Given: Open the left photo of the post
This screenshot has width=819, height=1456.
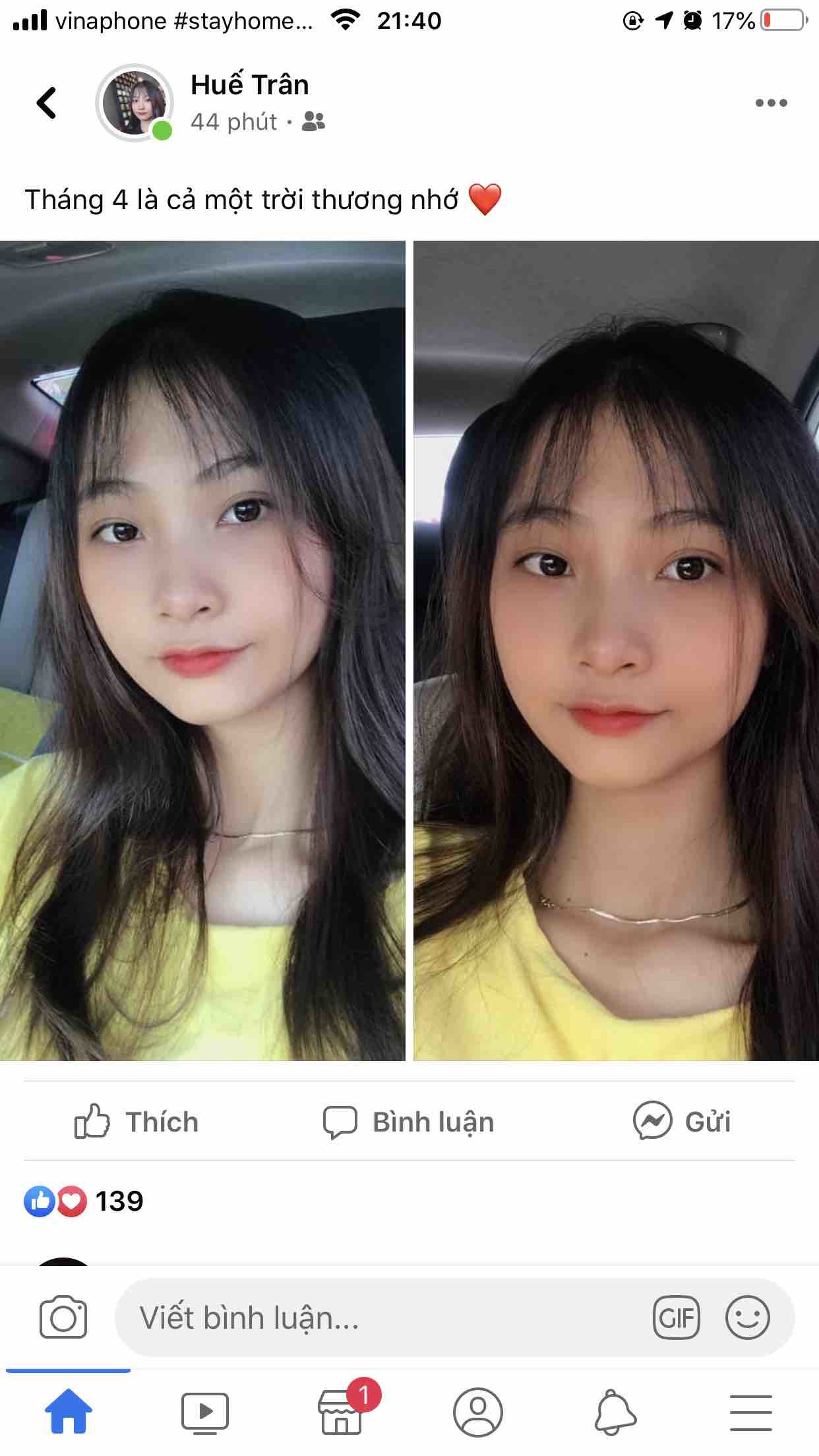Looking at the screenshot, I should [202, 650].
